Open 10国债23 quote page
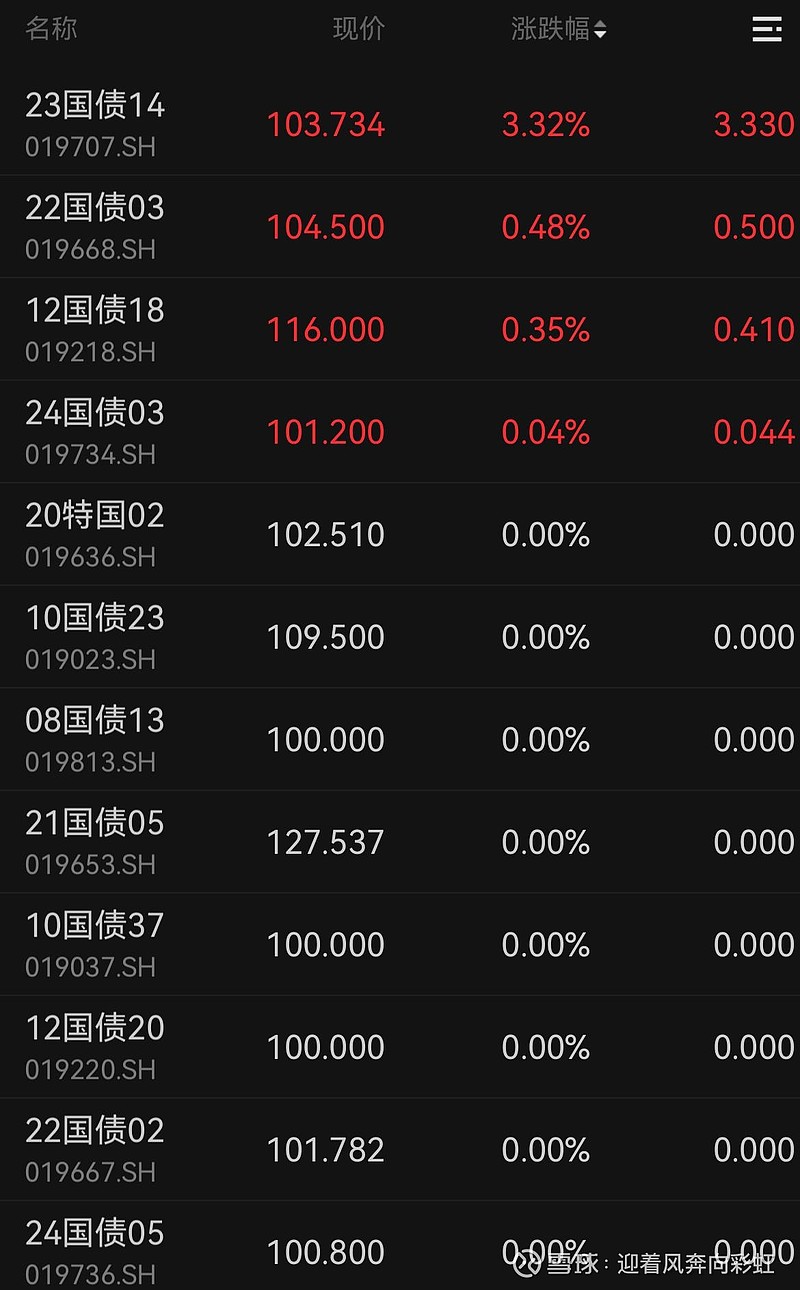The image size is (800, 1290). pos(95,637)
